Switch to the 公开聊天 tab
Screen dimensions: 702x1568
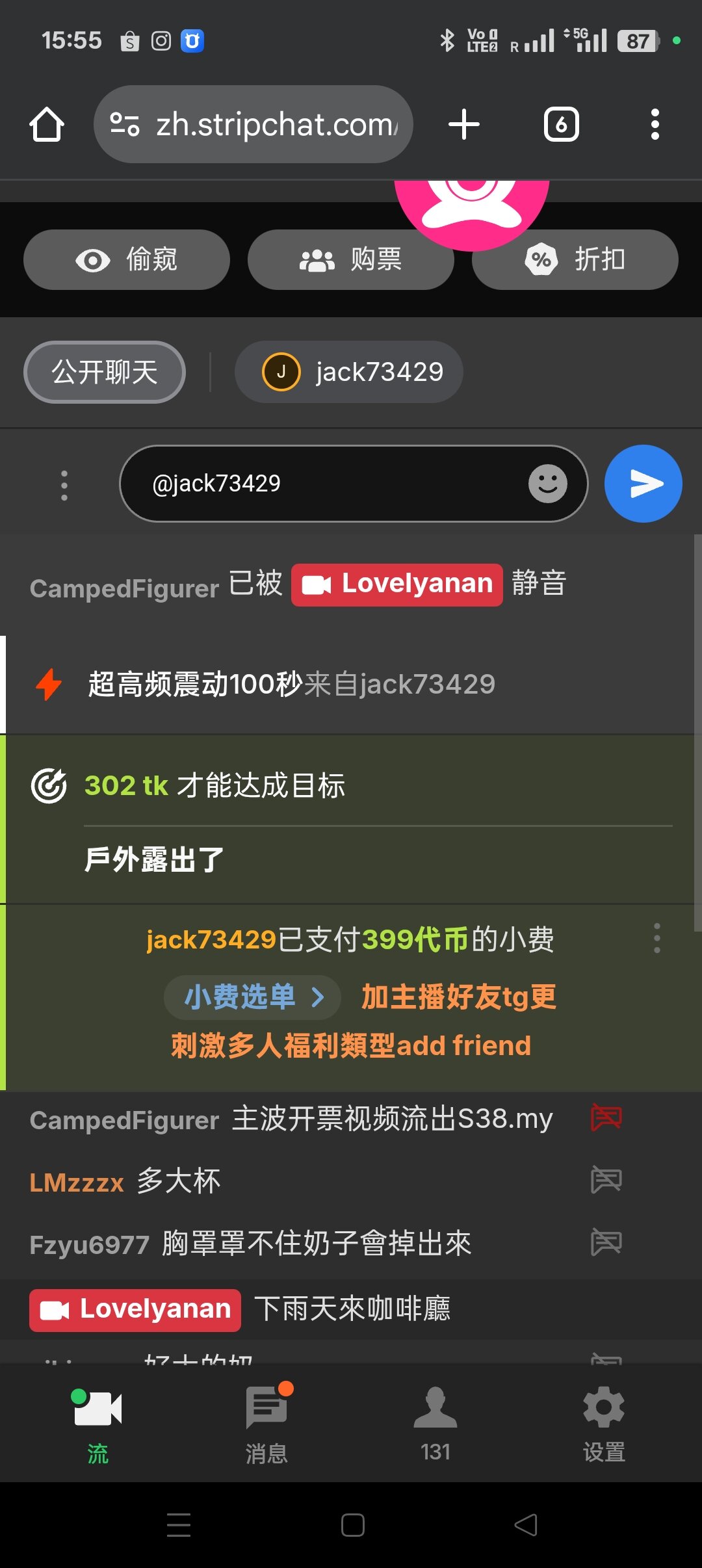[105, 372]
